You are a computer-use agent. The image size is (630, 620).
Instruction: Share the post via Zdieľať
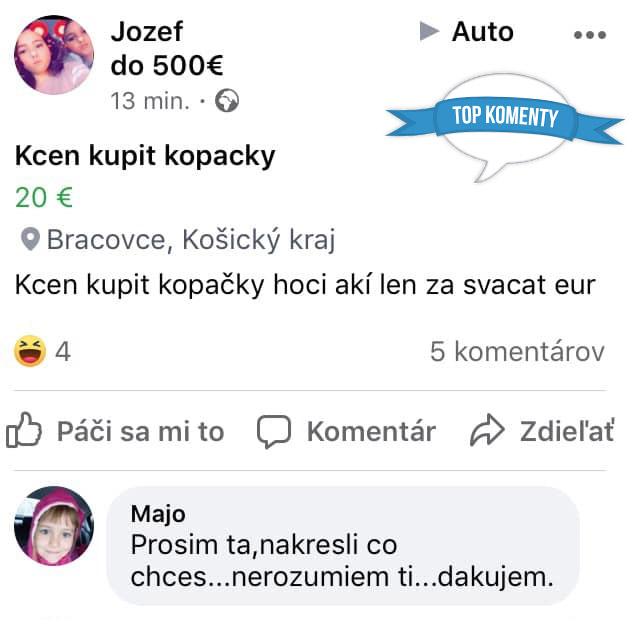[543, 432]
